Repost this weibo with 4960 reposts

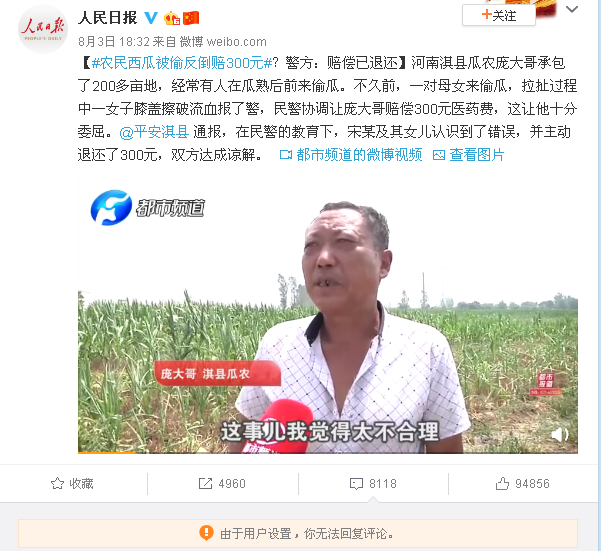click(x=221, y=483)
